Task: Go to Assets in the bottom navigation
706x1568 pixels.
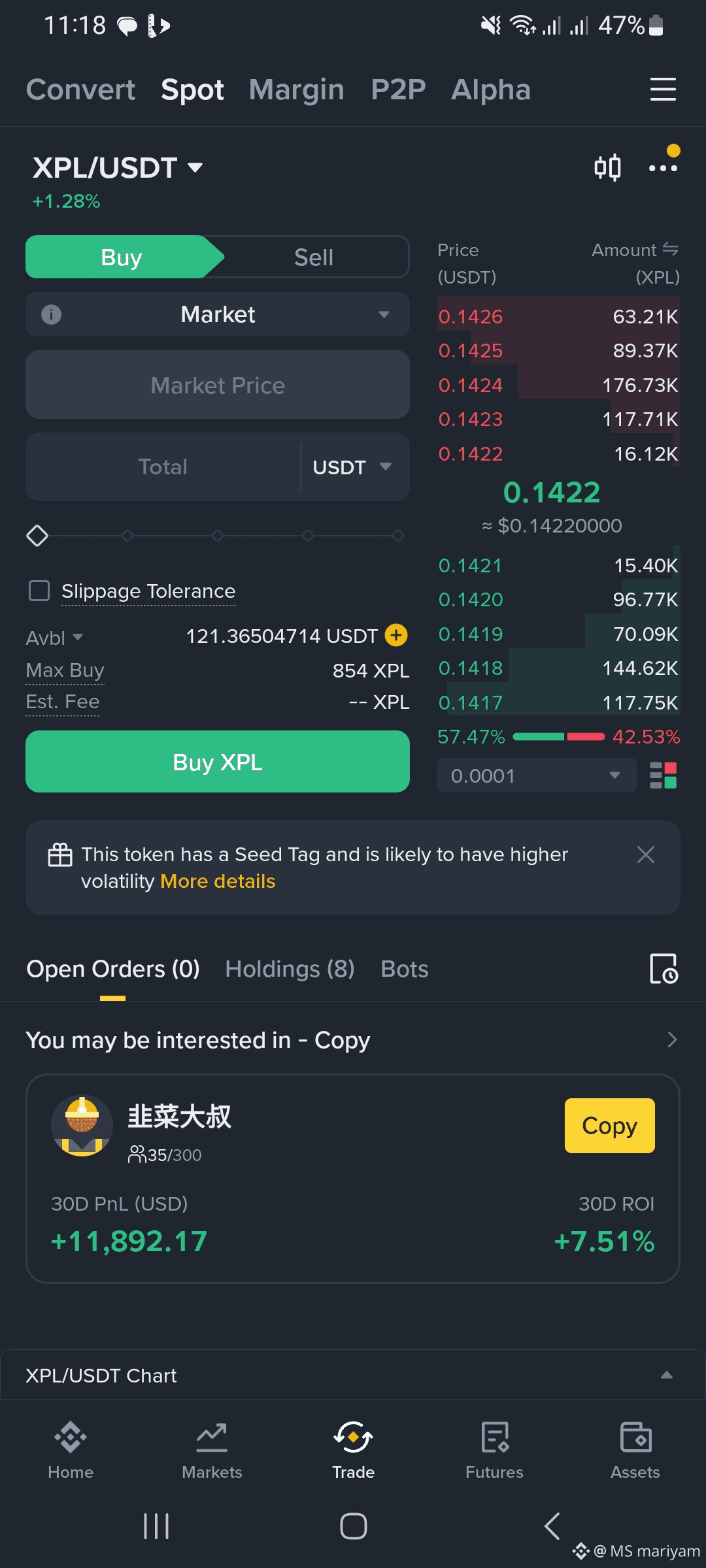Action: click(x=635, y=1451)
